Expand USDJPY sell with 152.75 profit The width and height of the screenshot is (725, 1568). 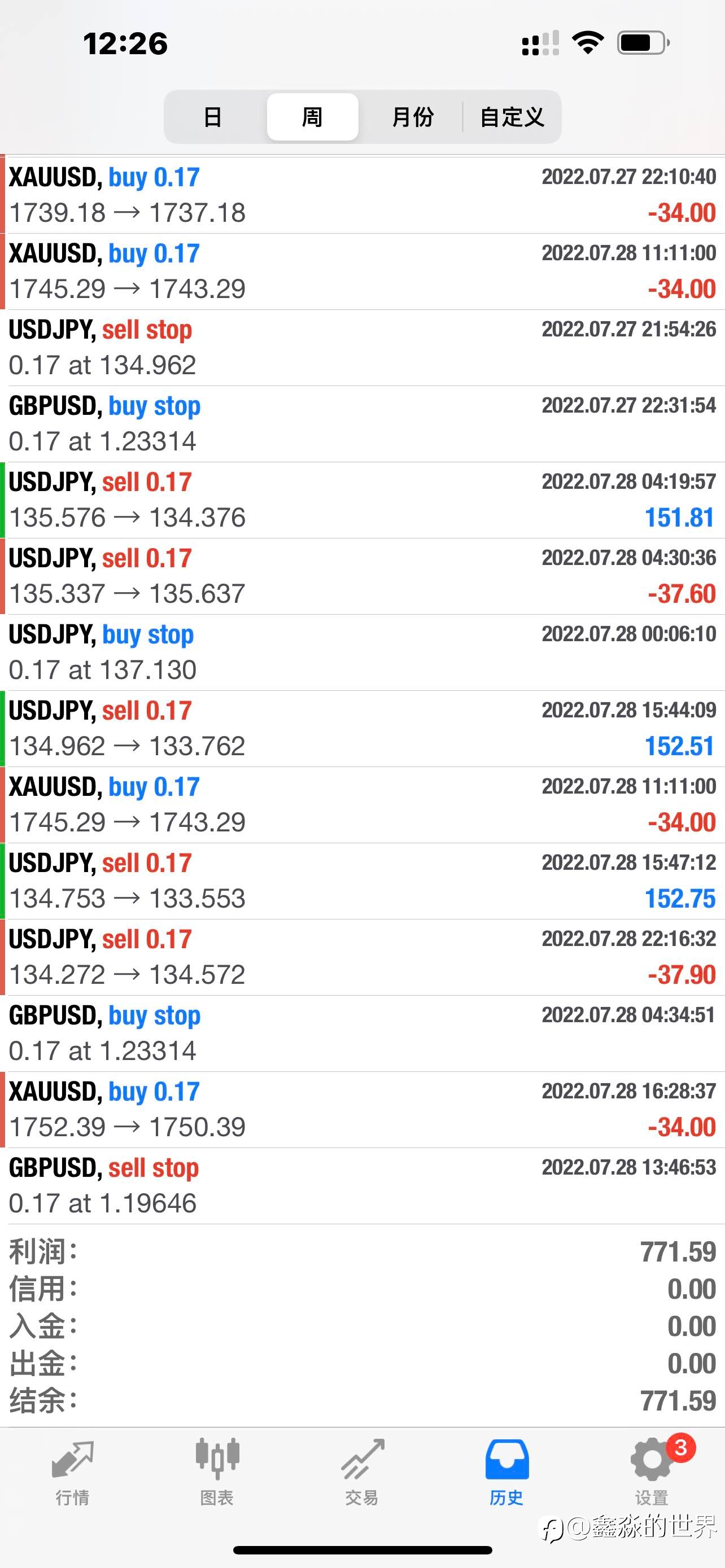362,881
